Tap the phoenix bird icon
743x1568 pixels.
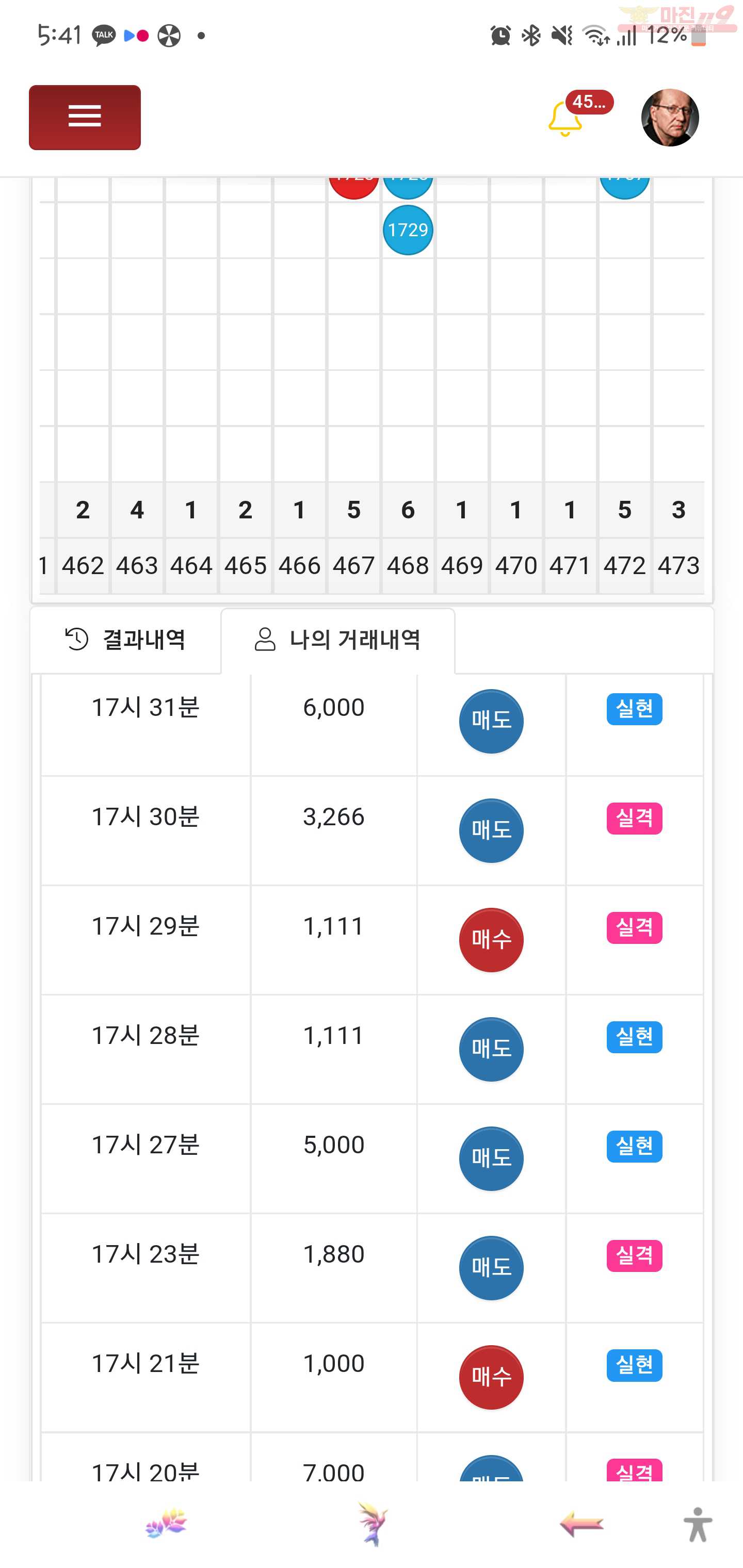(372, 1524)
